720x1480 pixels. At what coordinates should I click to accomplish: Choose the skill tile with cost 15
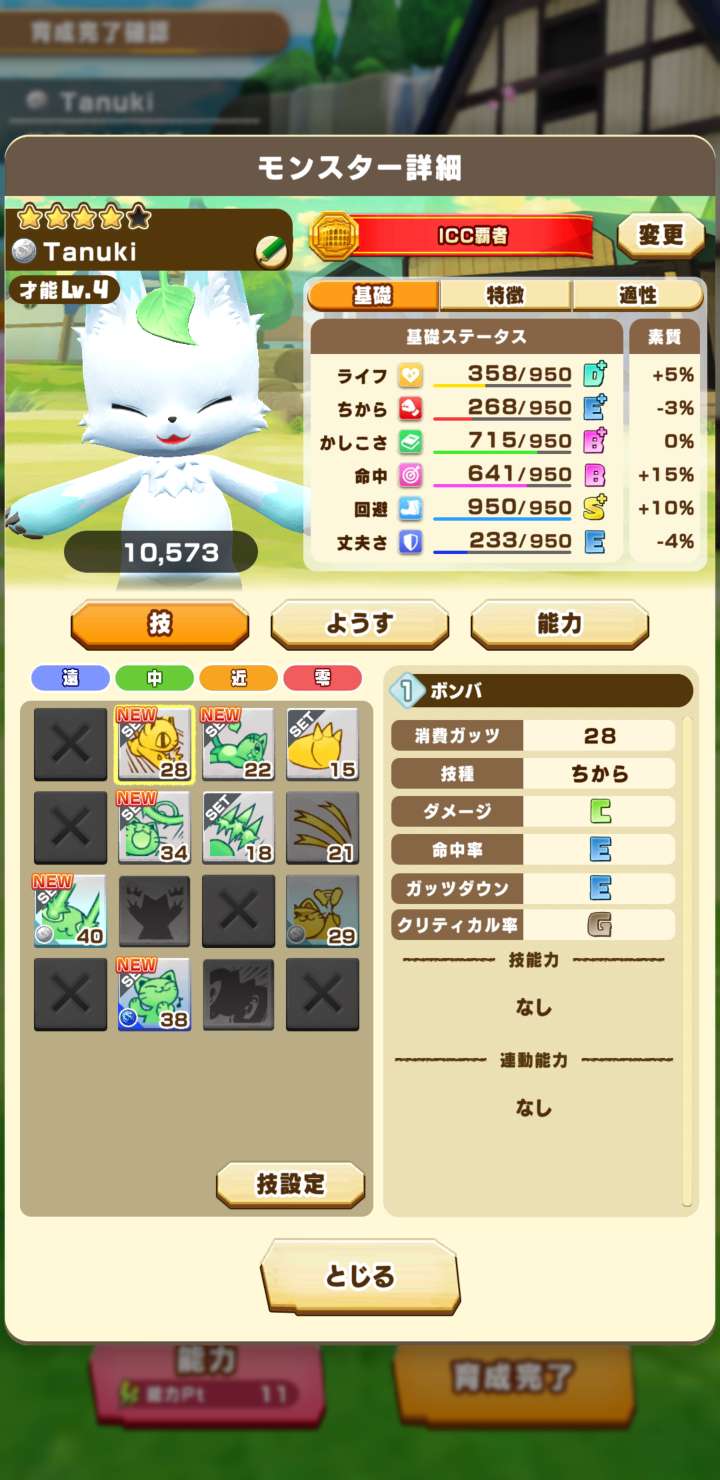(x=322, y=745)
